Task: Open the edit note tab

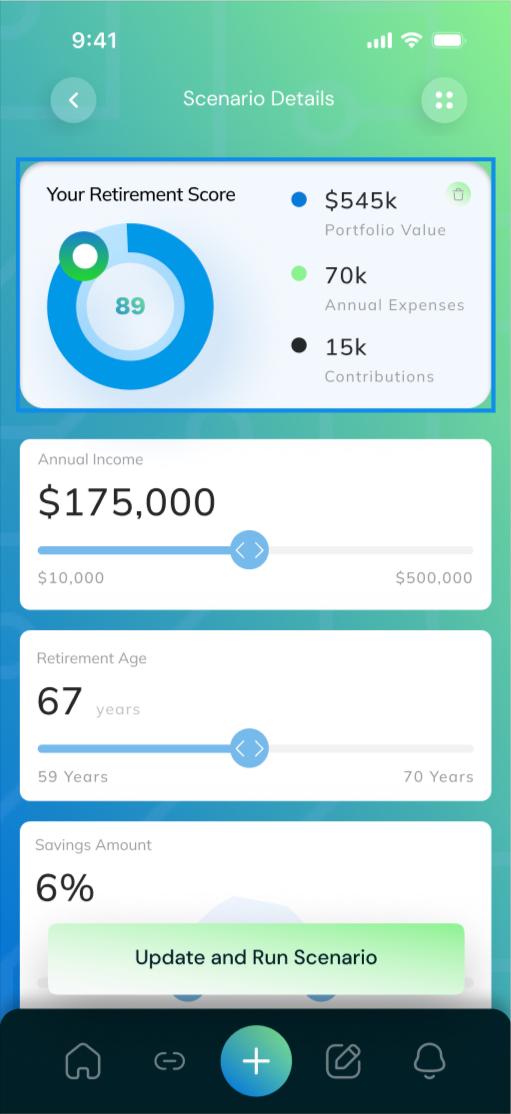Action: click(343, 1061)
